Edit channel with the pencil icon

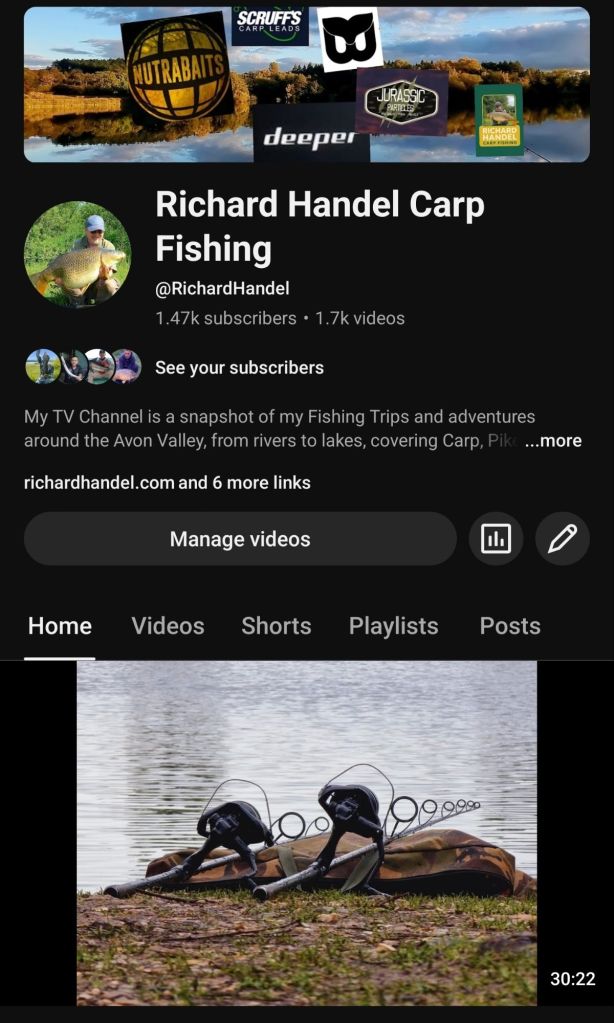click(562, 539)
